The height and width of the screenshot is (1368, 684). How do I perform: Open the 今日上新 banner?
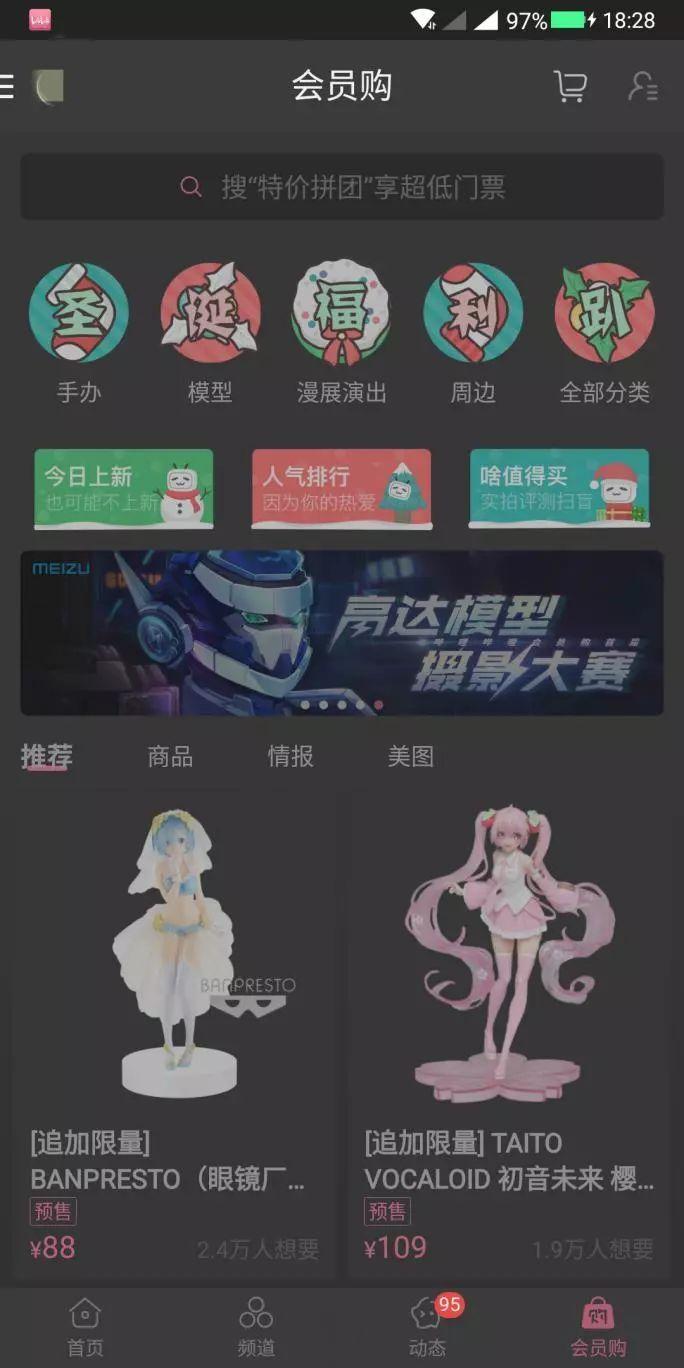coord(124,488)
